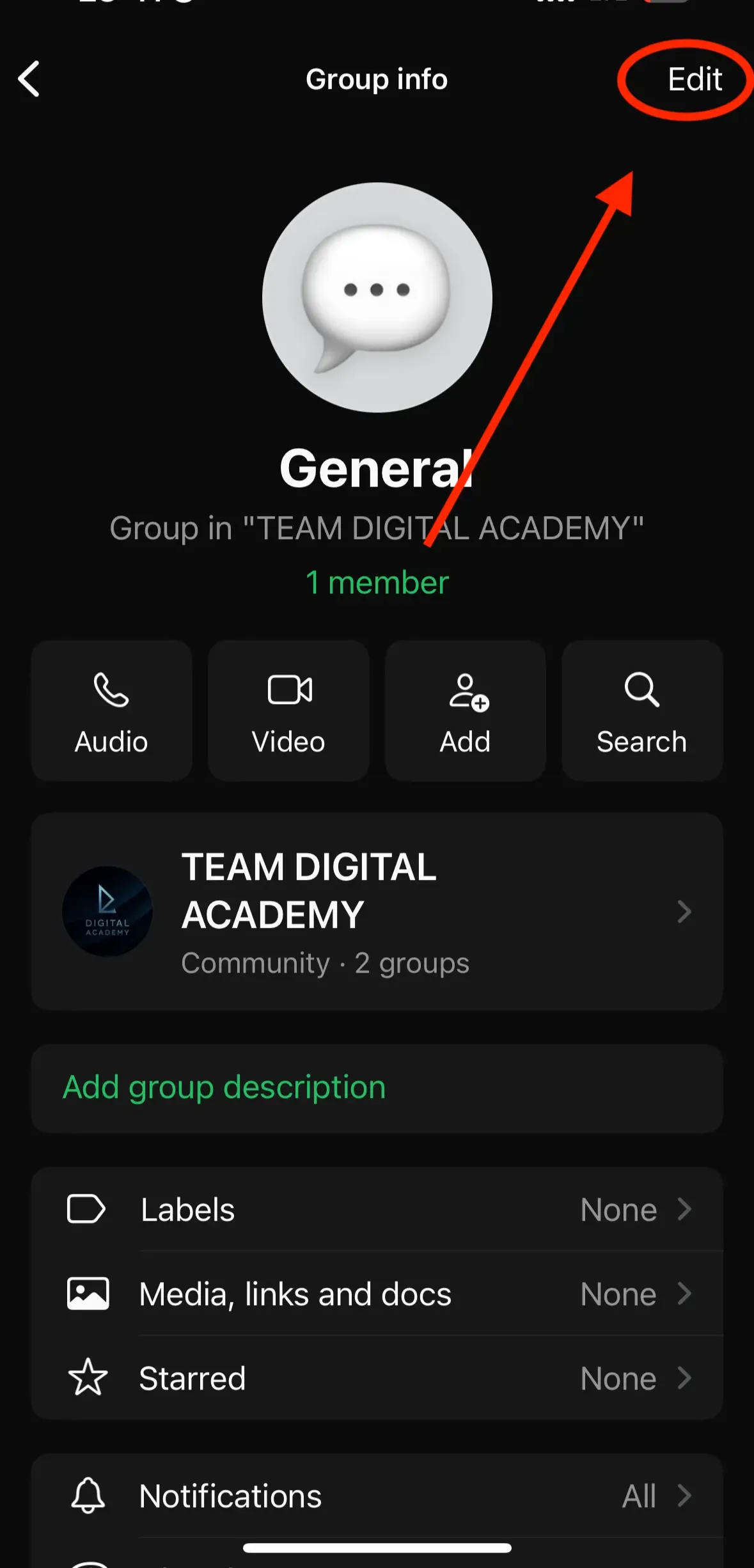This screenshot has height=1568, width=754.
Task: Open Notifications settings
Action: point(377,1496)
